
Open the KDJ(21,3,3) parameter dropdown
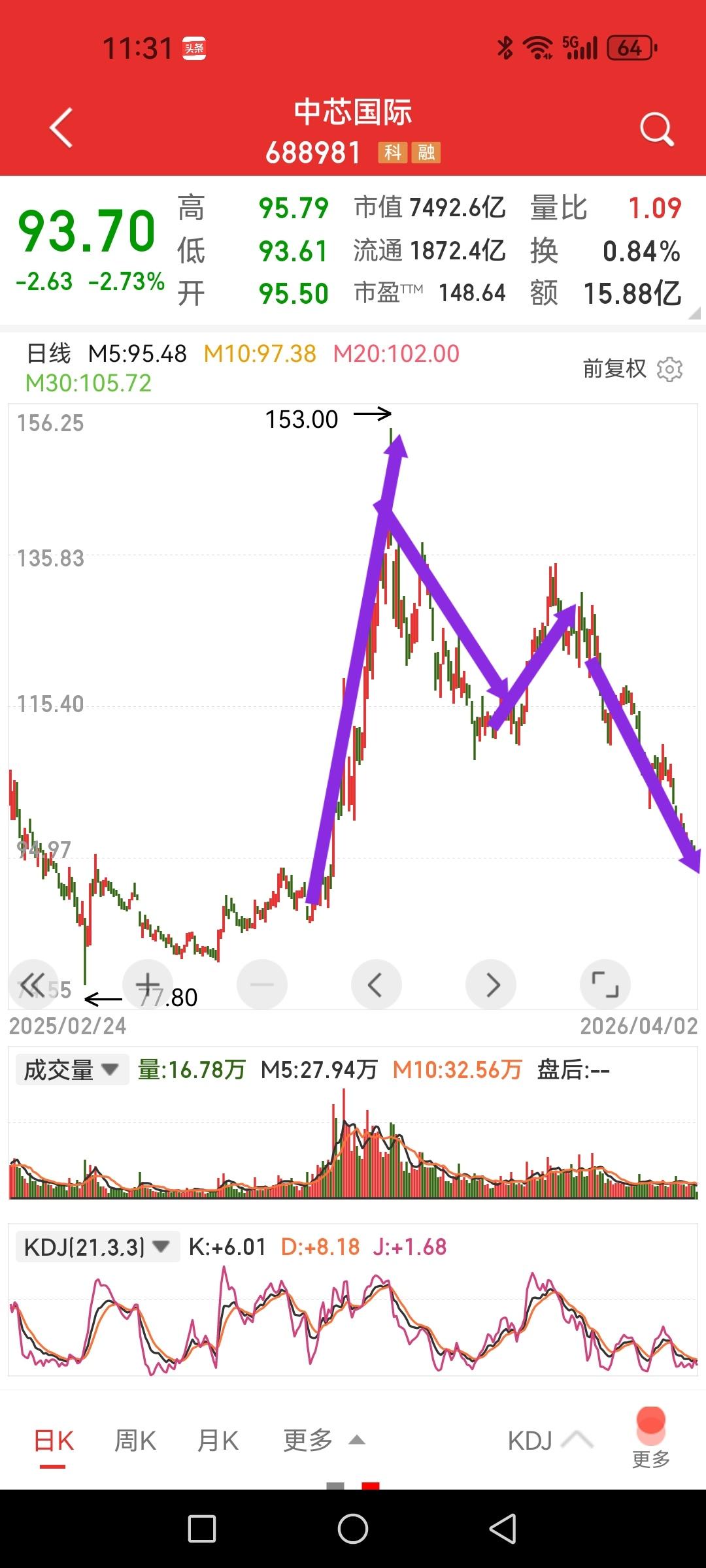pos(97,1246)
